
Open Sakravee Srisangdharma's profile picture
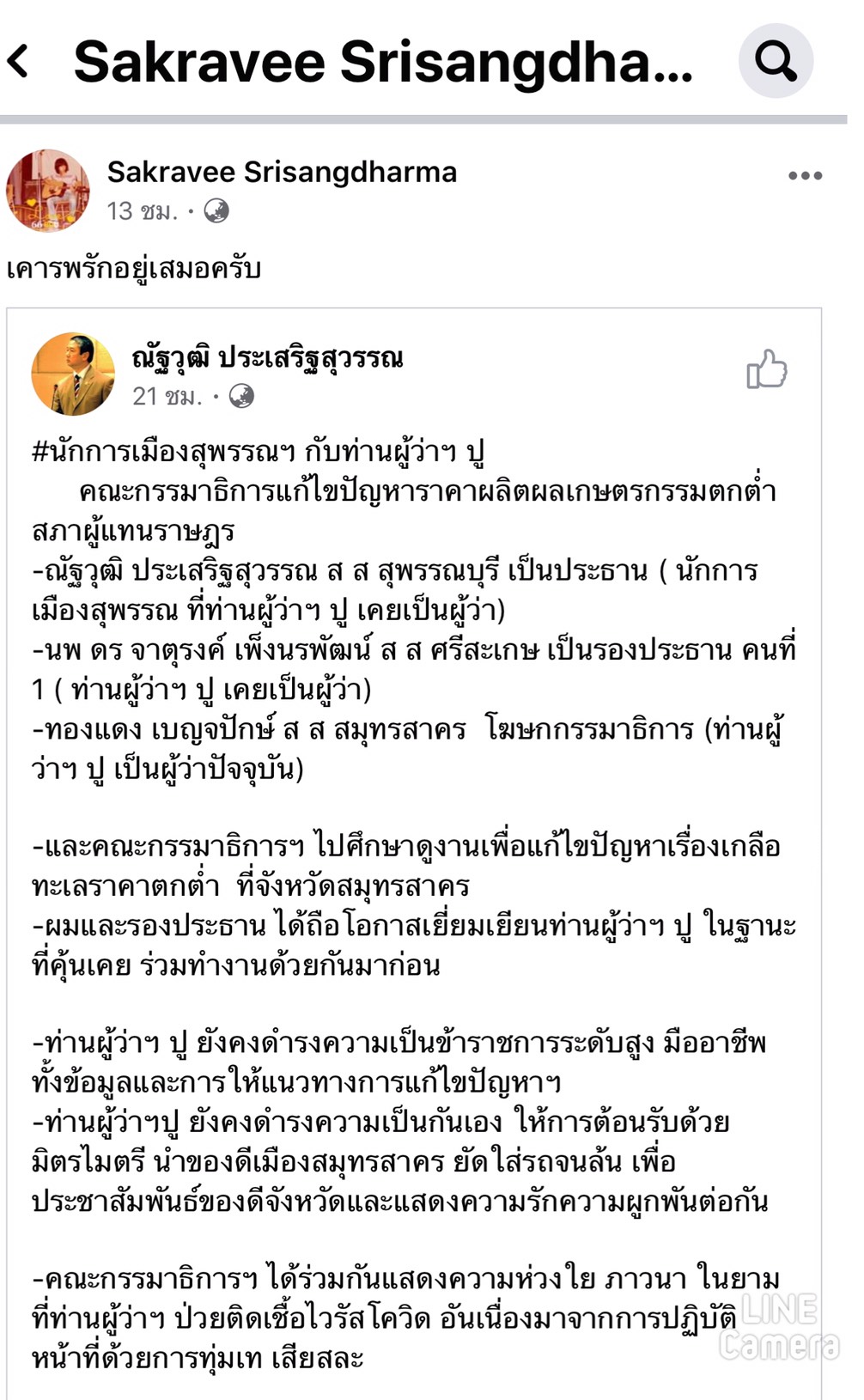click(x=48, y=191)
